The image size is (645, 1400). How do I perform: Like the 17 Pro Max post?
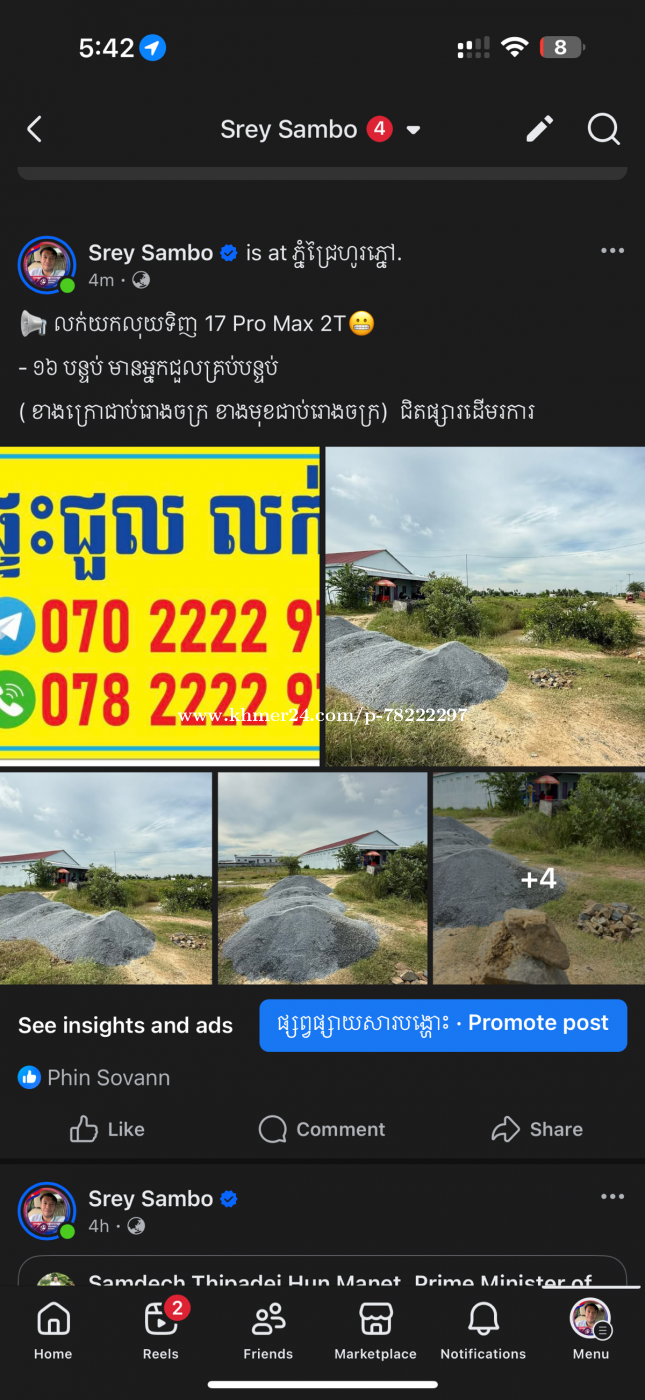click(106, 1129)
